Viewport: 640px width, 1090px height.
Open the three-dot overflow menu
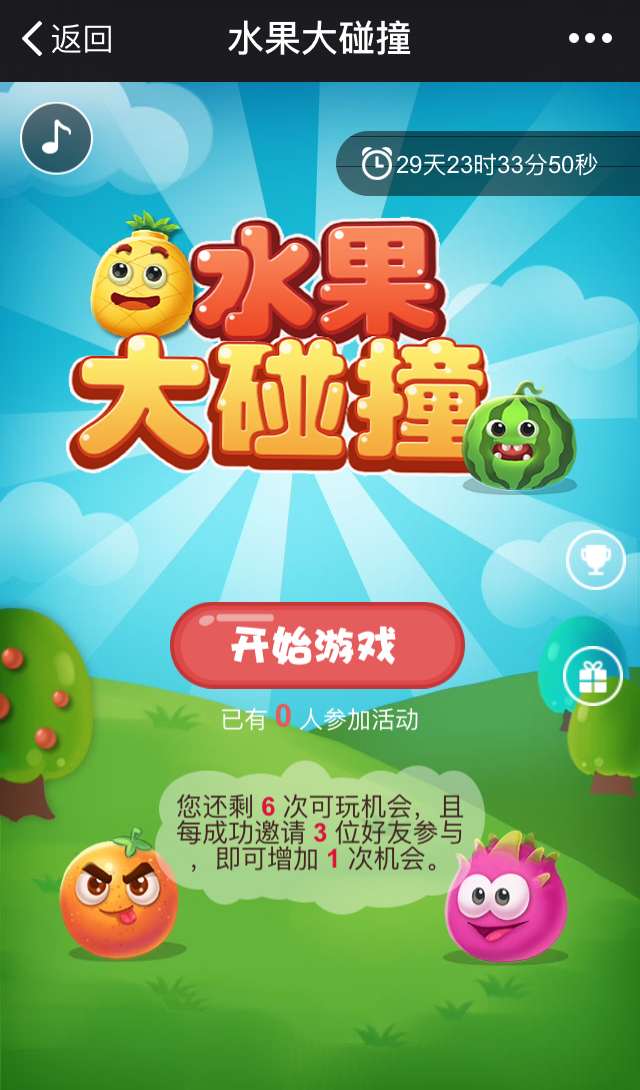590,40
